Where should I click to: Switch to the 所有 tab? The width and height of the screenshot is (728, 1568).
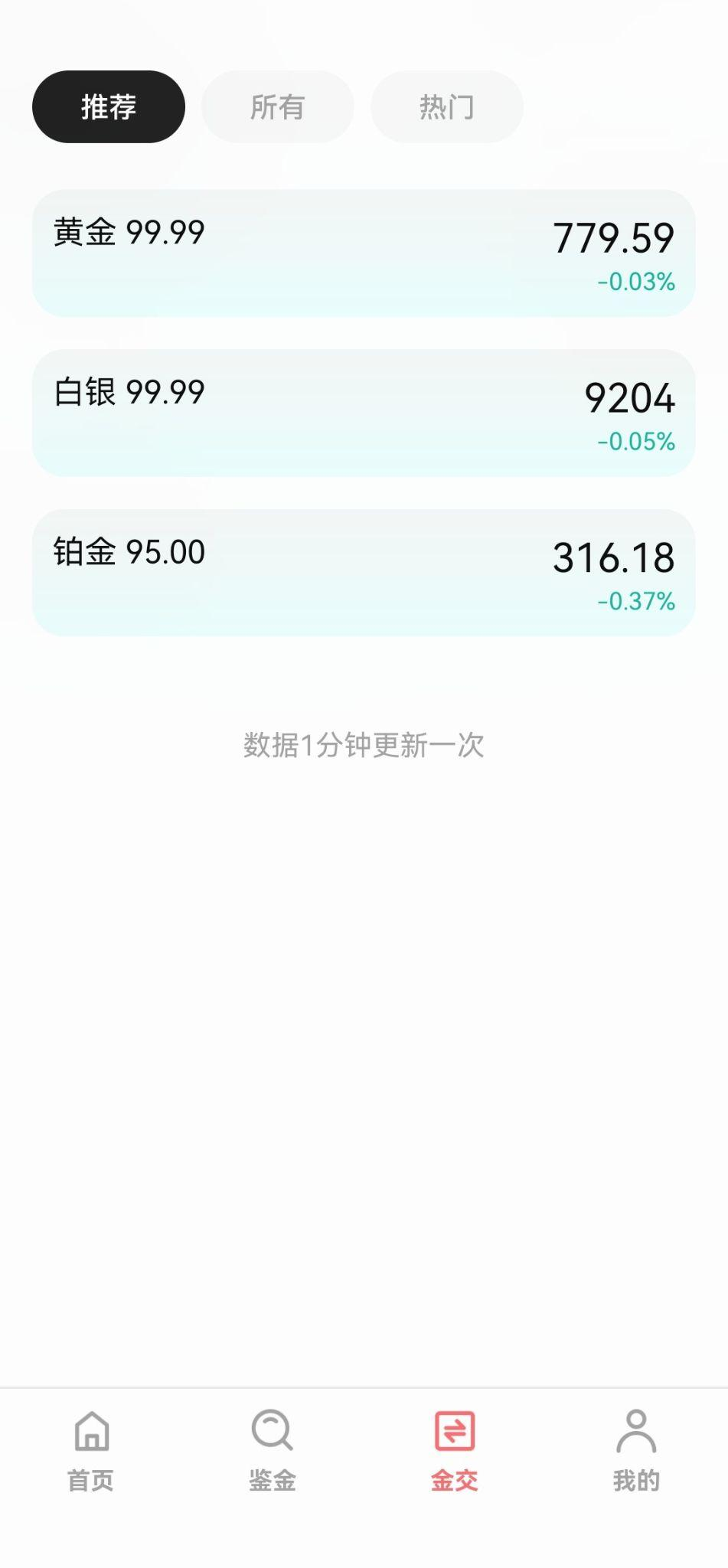(x=277, y=106)
